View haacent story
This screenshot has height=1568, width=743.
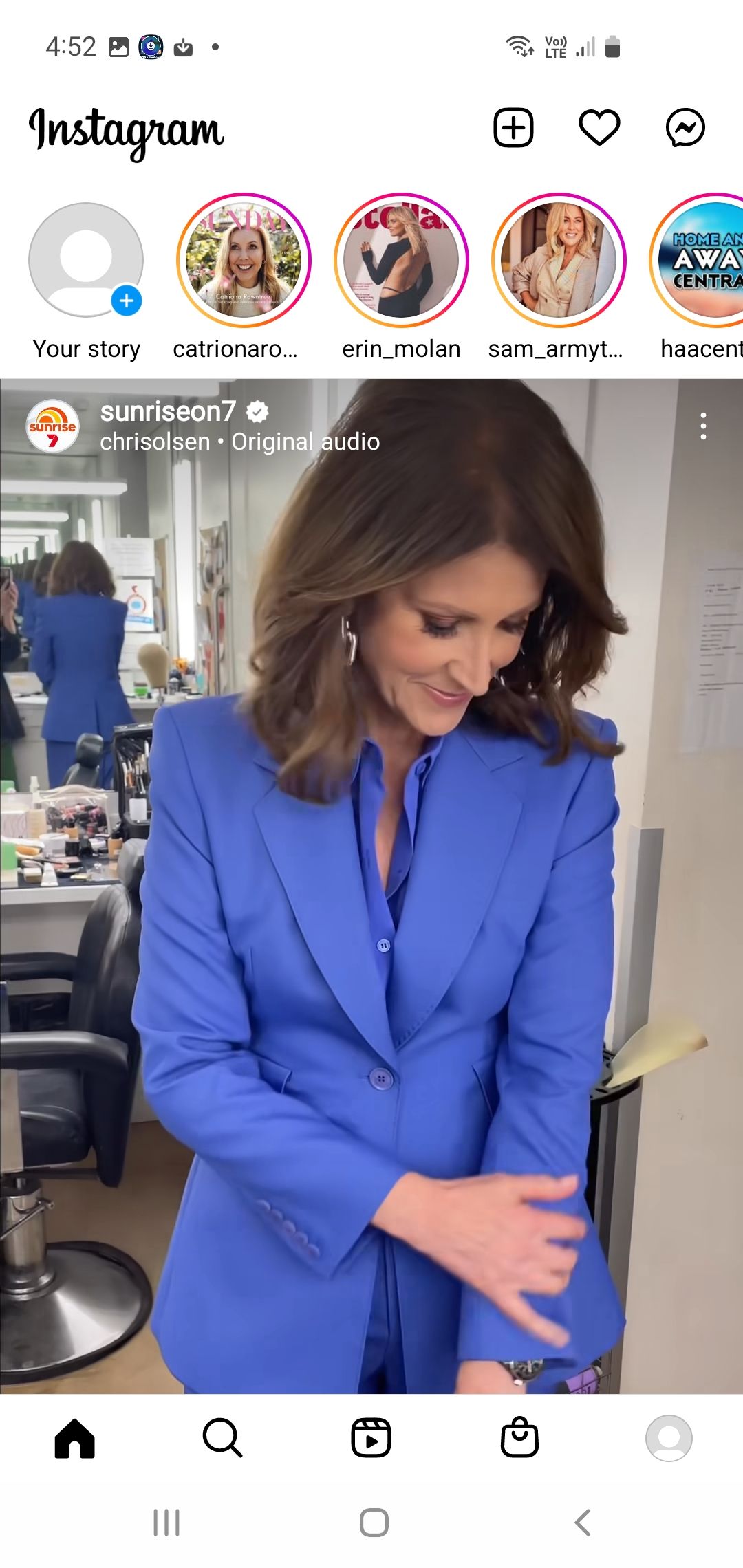702,261
